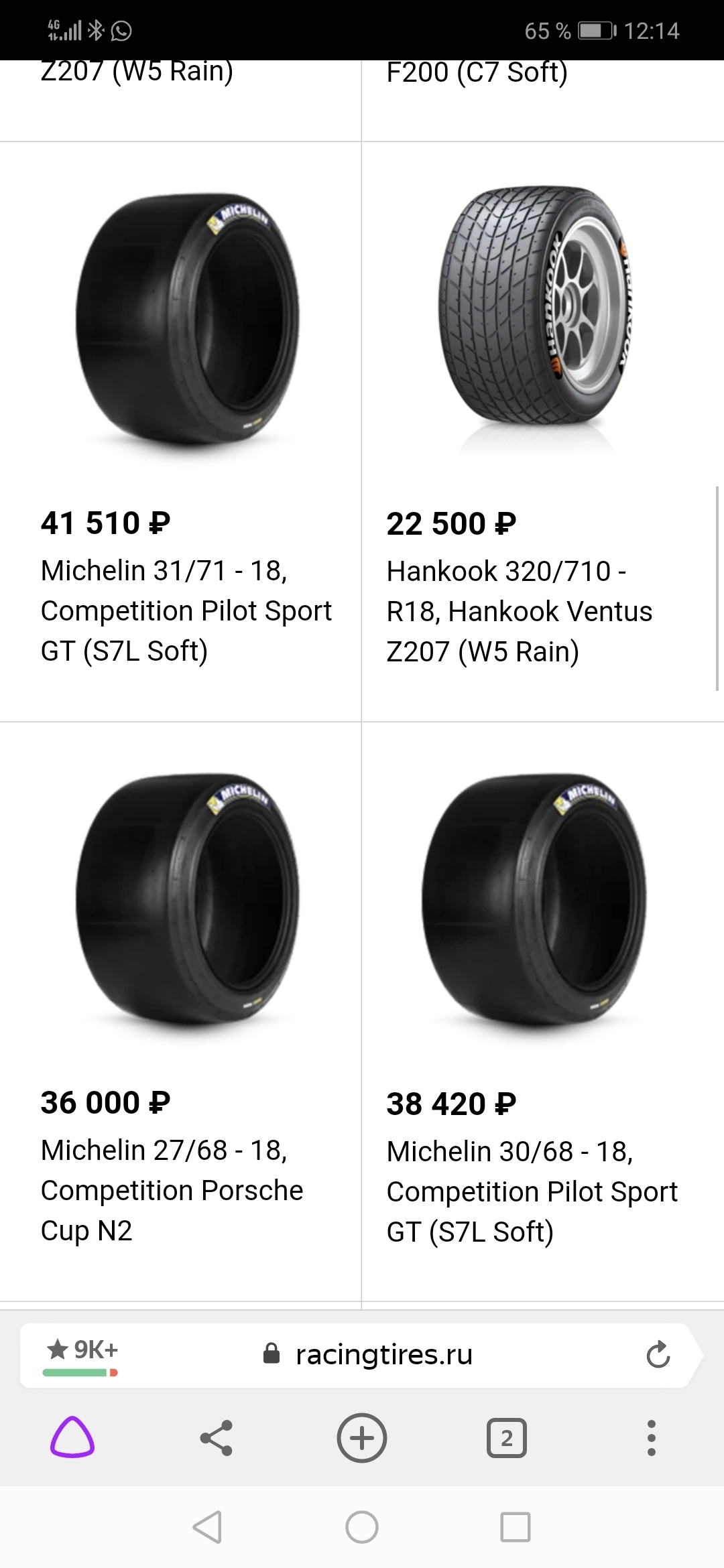Go back with the system back button
Viewport: 724px width, 1568px height.
[x=207, y=1528]
